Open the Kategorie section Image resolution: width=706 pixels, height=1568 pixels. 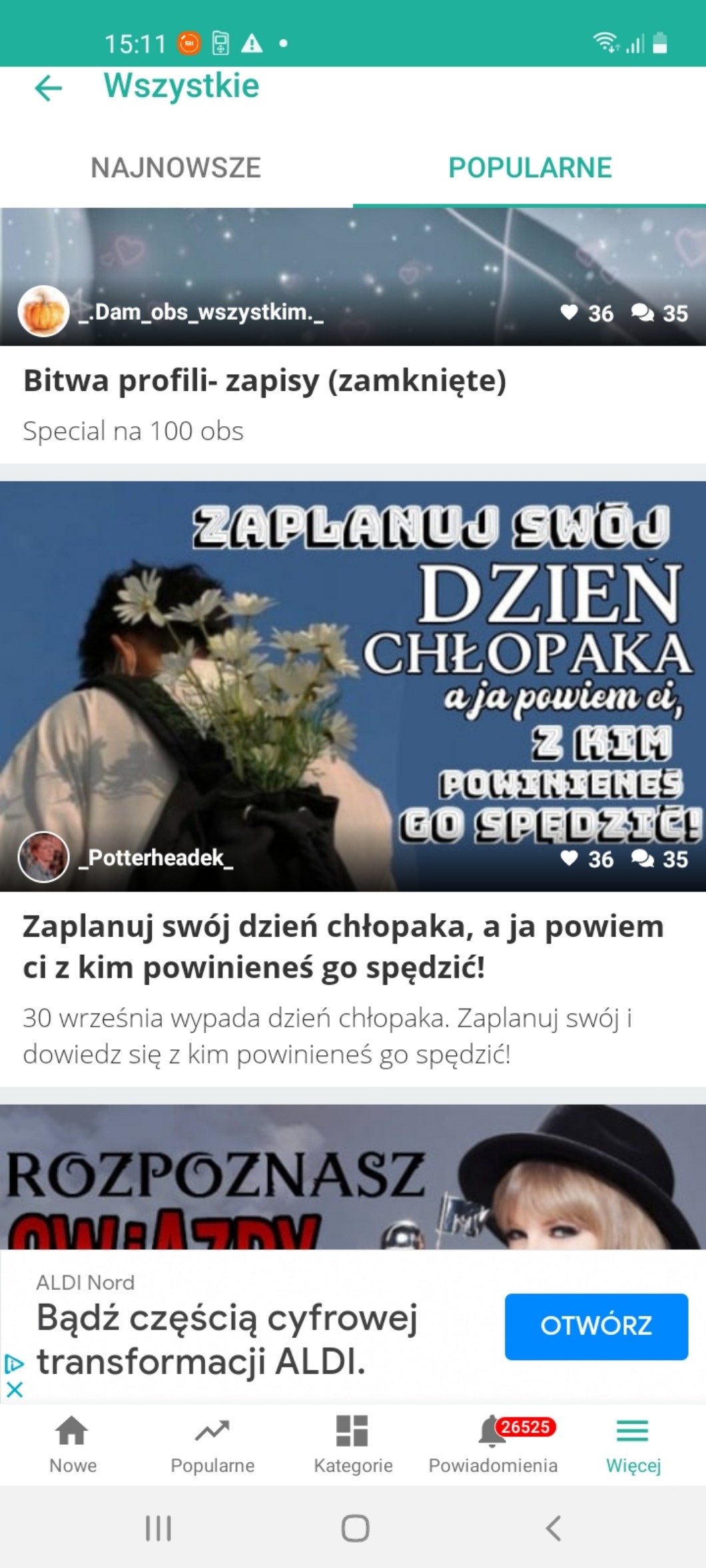353,1444
